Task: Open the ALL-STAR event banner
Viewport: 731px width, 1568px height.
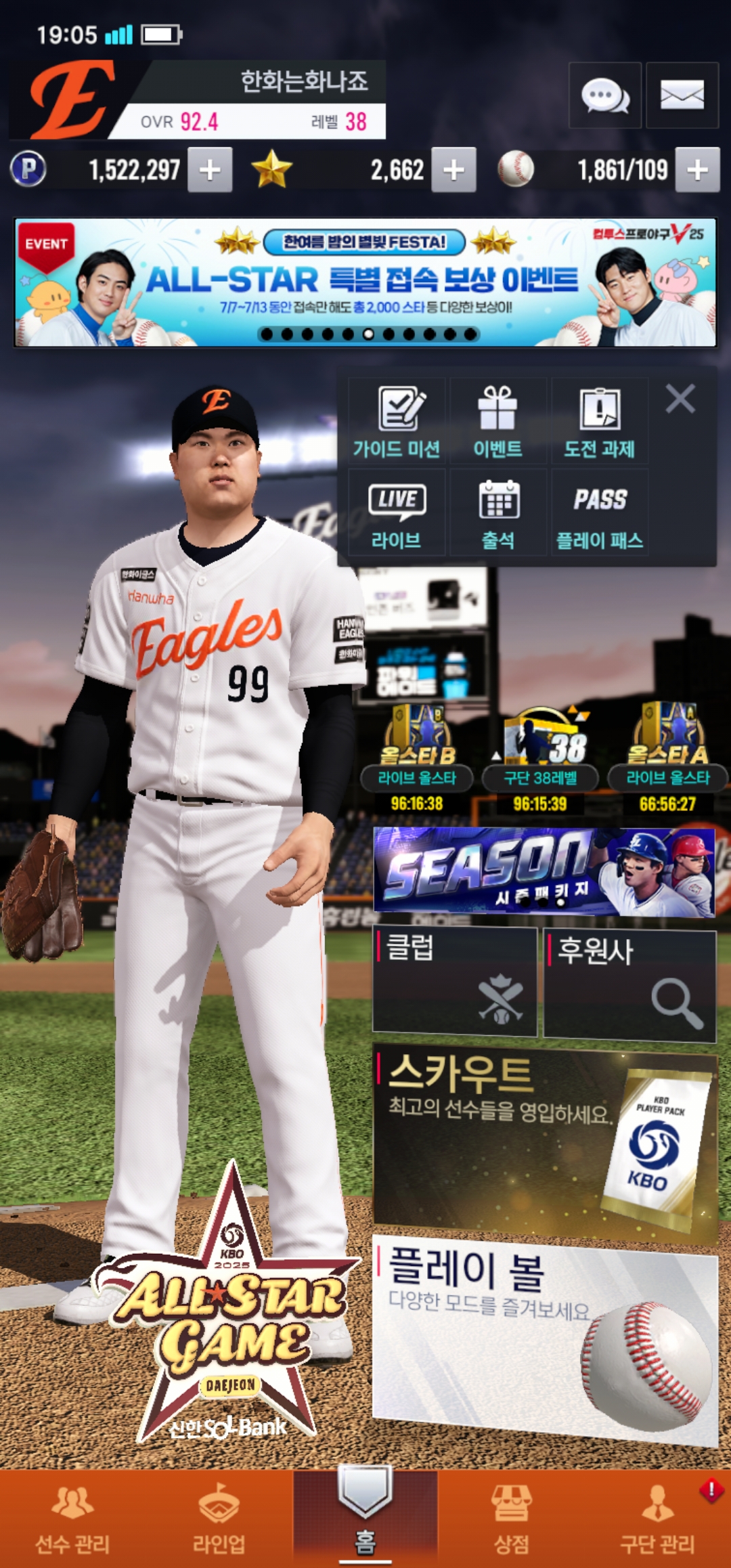Action: coord(365,282)
